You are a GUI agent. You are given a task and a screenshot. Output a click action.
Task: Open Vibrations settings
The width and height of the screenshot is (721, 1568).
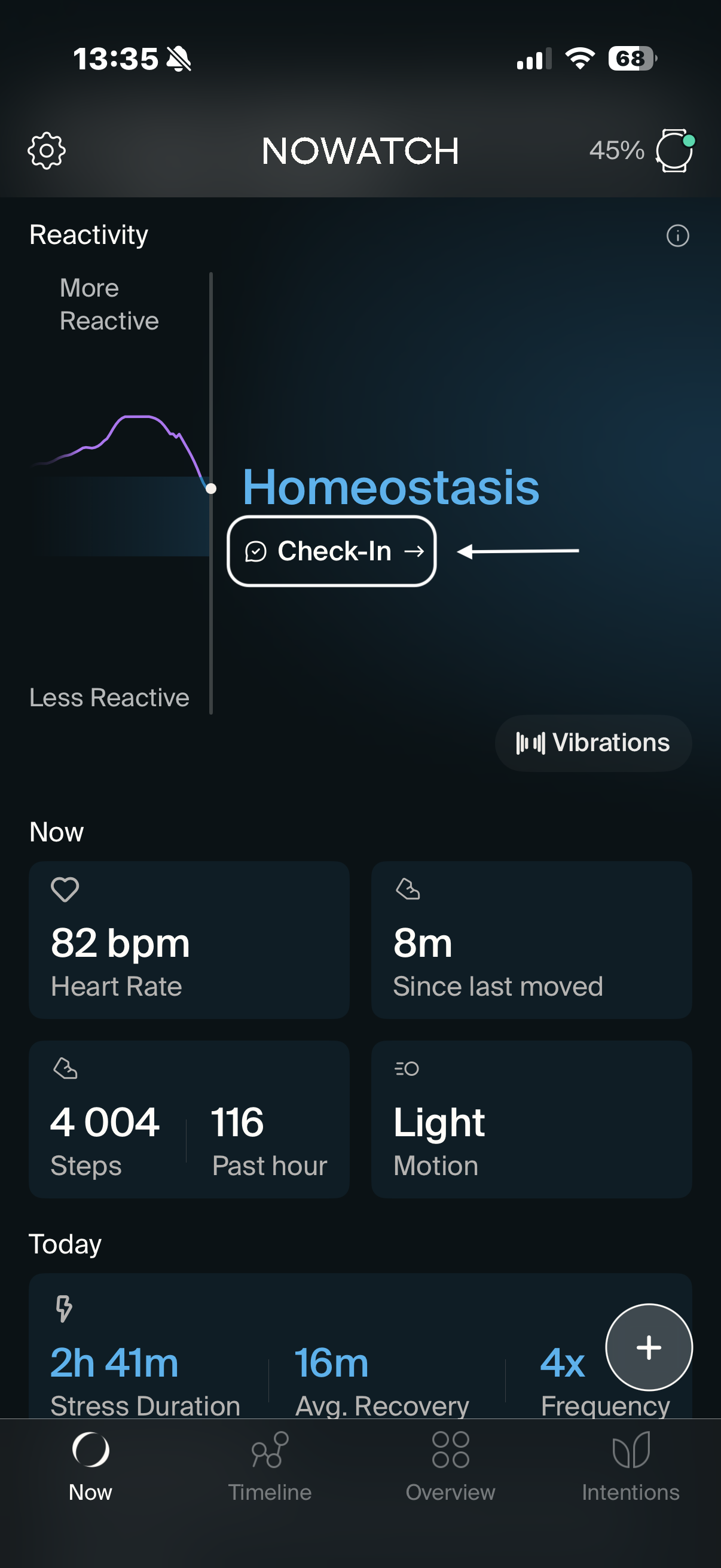tap(593, 743)
